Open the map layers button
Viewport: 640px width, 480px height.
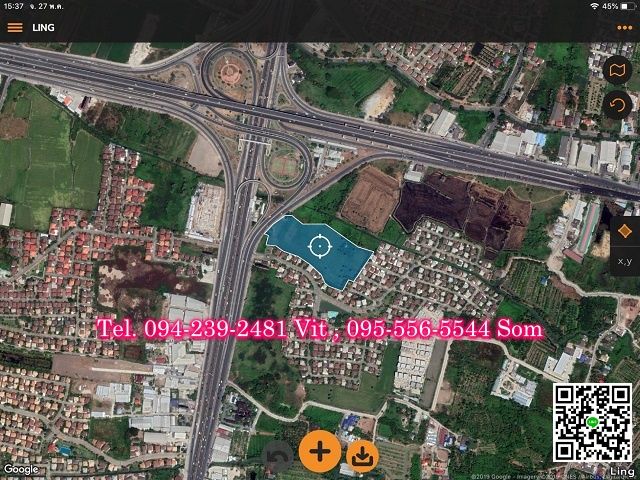[x=618, y=70]
